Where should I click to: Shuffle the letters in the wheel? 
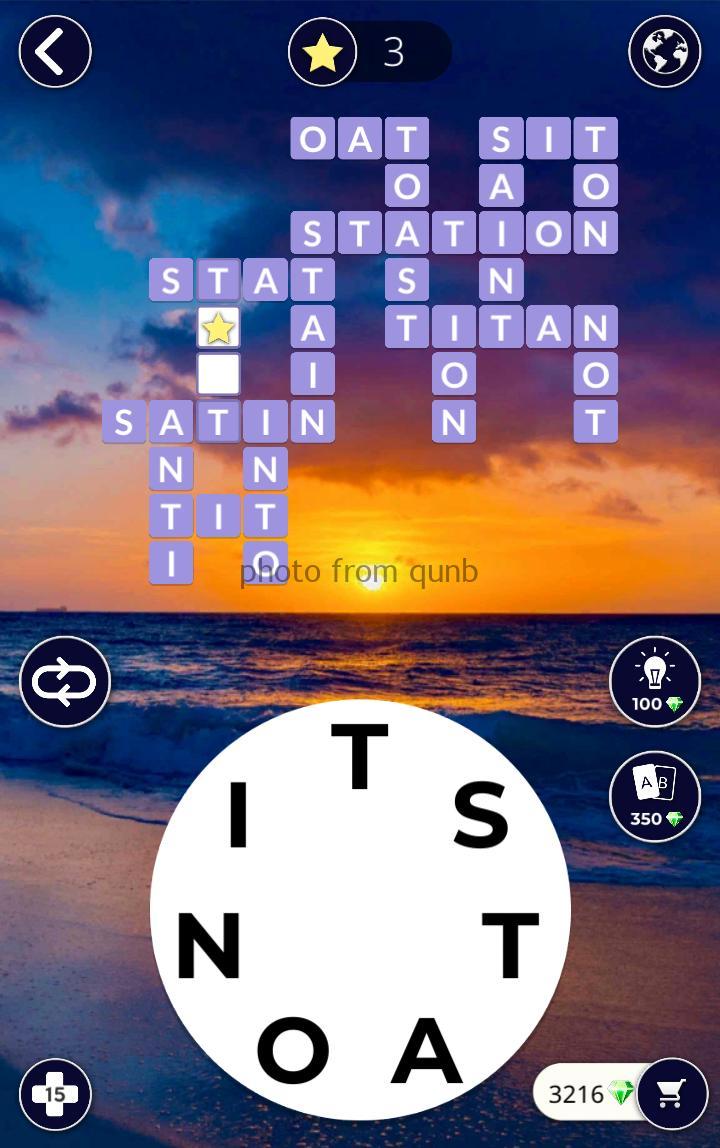point(65,682)
